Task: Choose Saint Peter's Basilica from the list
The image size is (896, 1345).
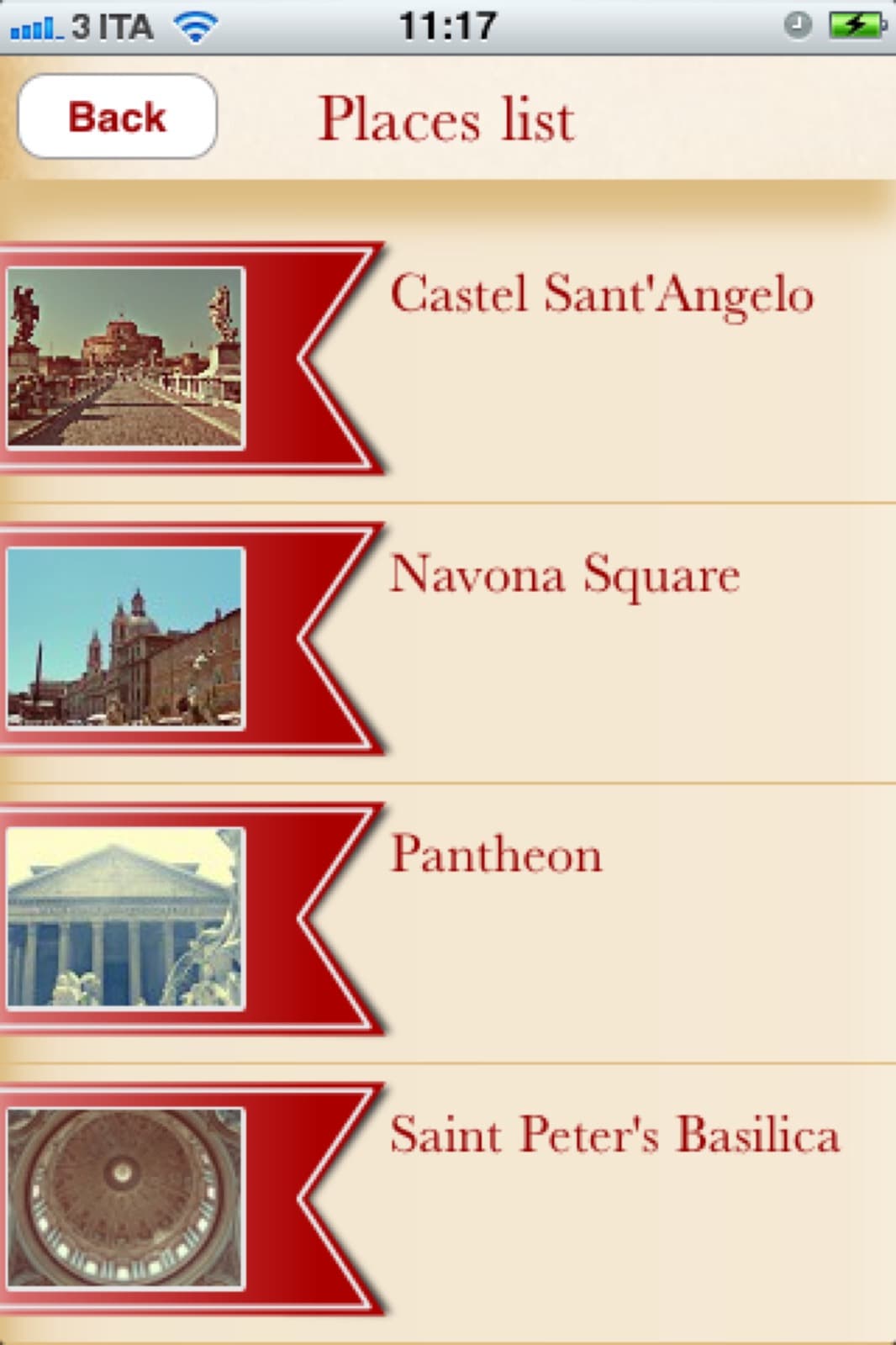Action: click(x=614, y=1135)
